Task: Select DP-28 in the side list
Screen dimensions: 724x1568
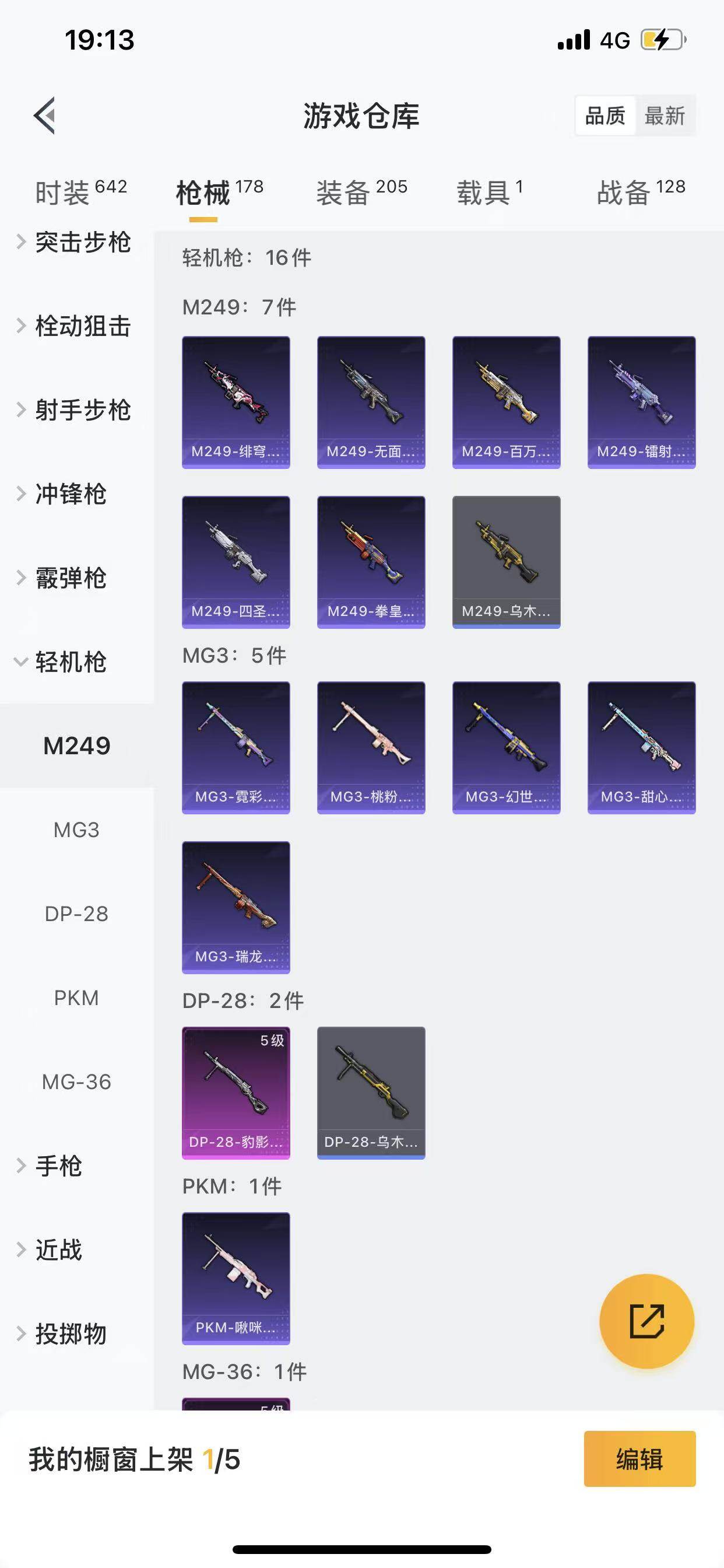Action: 76,914
